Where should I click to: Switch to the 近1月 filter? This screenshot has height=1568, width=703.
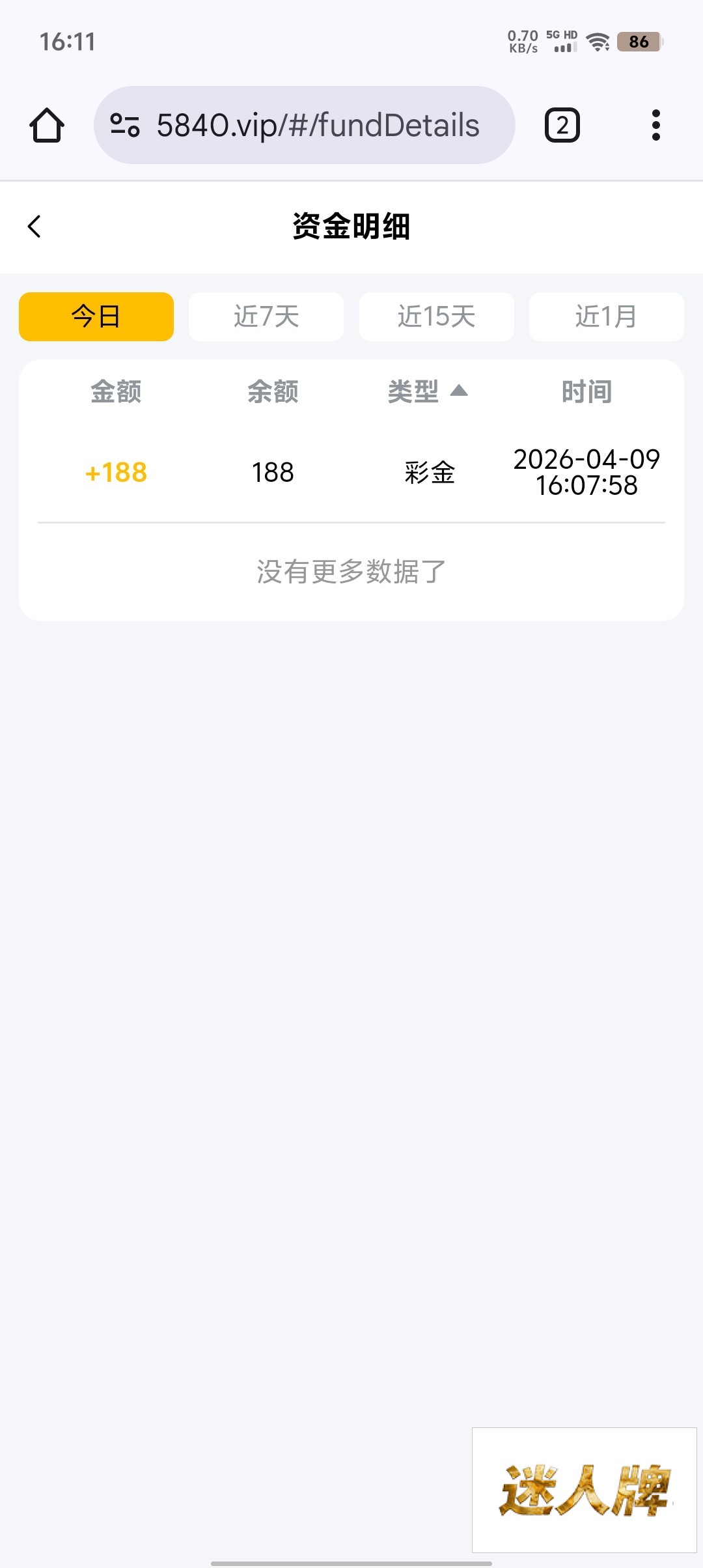point(606,316)
